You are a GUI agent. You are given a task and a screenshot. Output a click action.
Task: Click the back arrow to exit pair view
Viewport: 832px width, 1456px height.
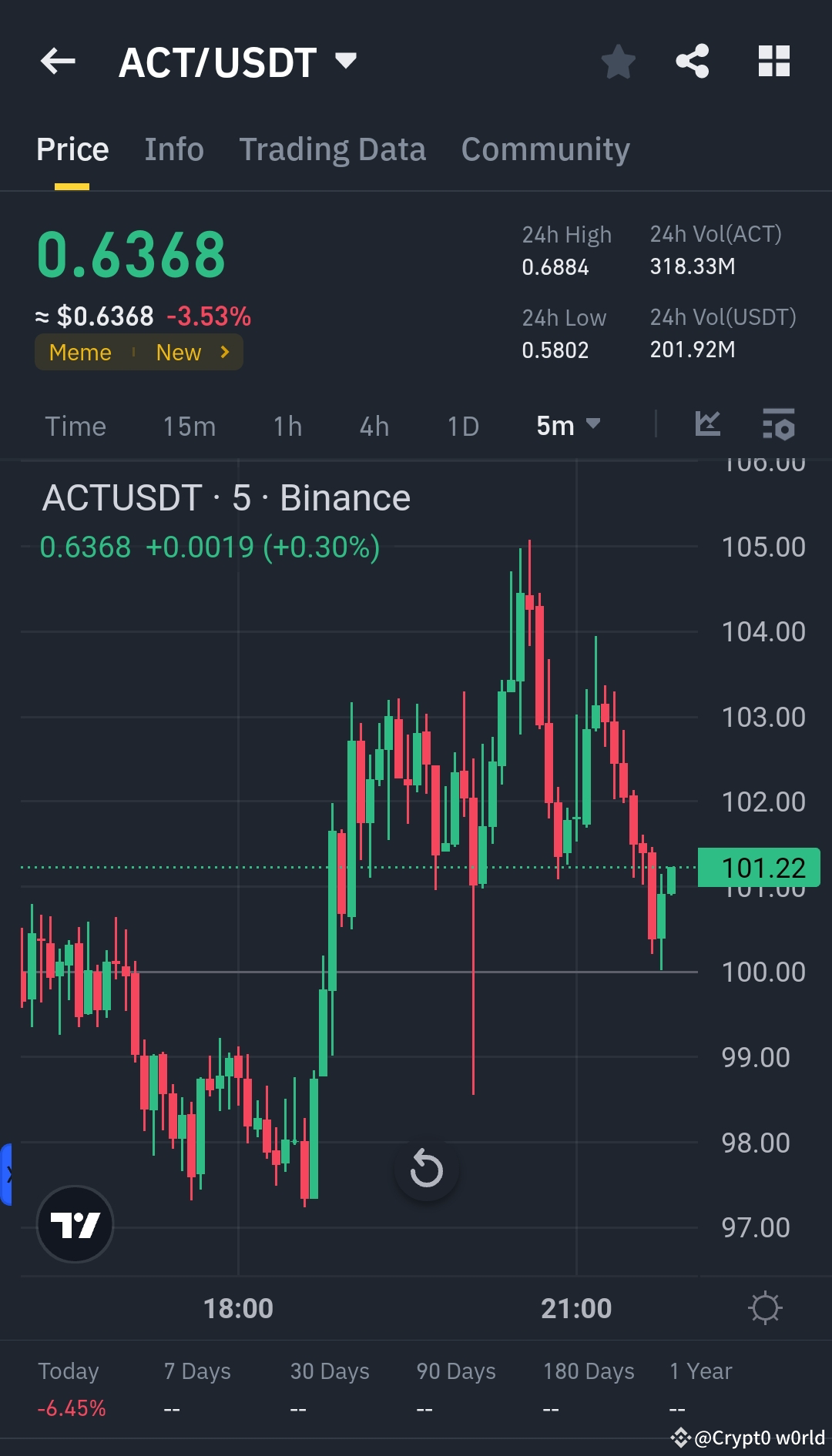coord(58,62)
